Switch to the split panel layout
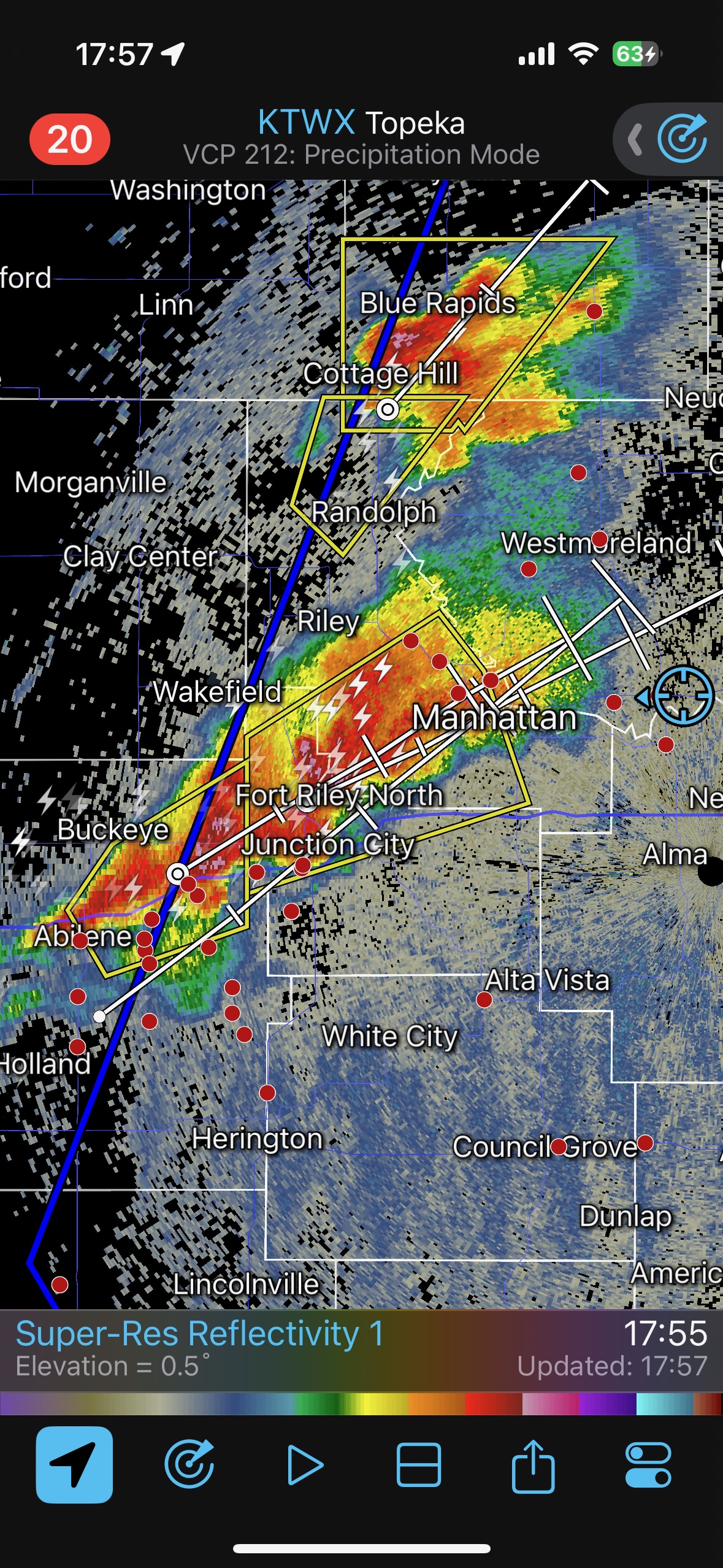723x1568 pixels. coord(419,1464)
